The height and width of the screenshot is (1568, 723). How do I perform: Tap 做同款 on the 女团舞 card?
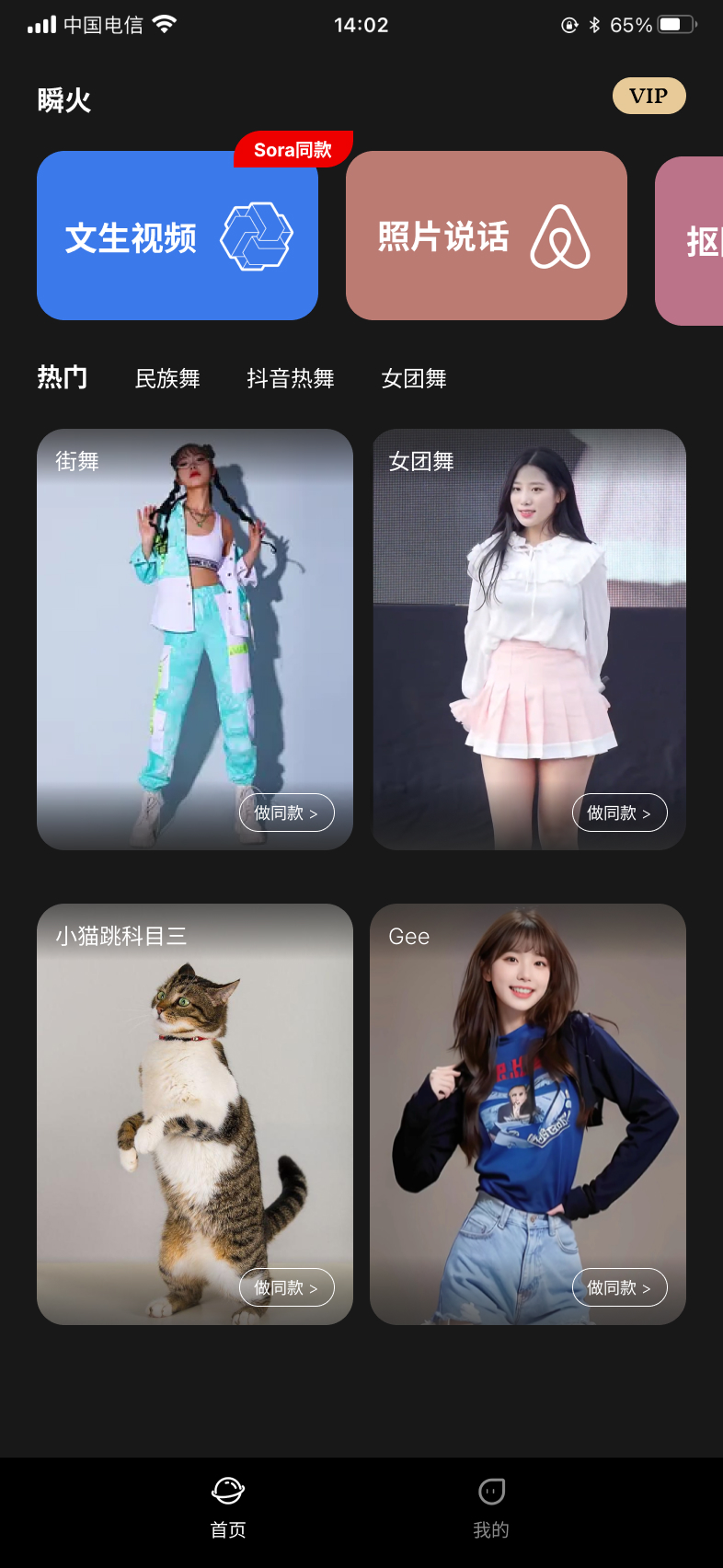pyautogui.click(x=619, y=813)
